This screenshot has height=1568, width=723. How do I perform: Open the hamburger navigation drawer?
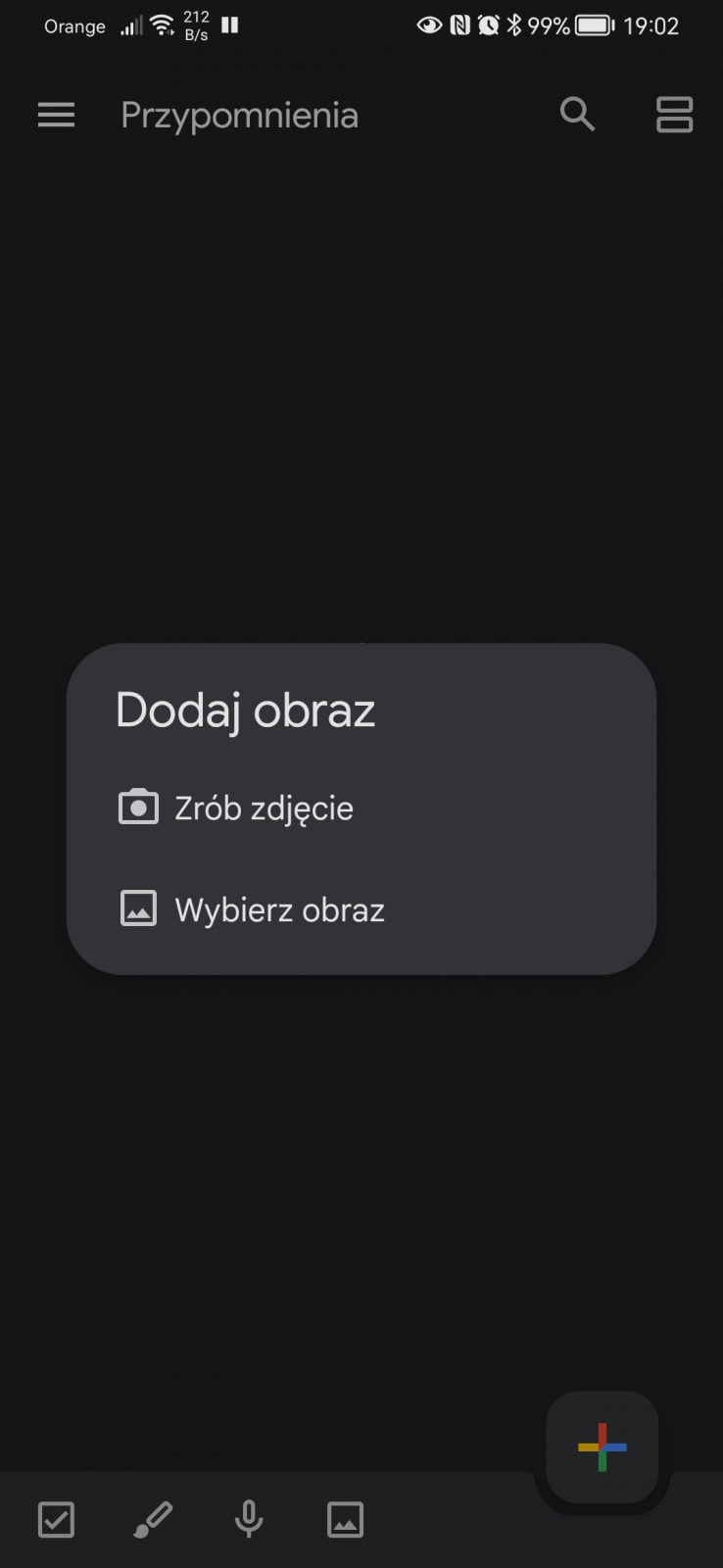coord(56,115)
